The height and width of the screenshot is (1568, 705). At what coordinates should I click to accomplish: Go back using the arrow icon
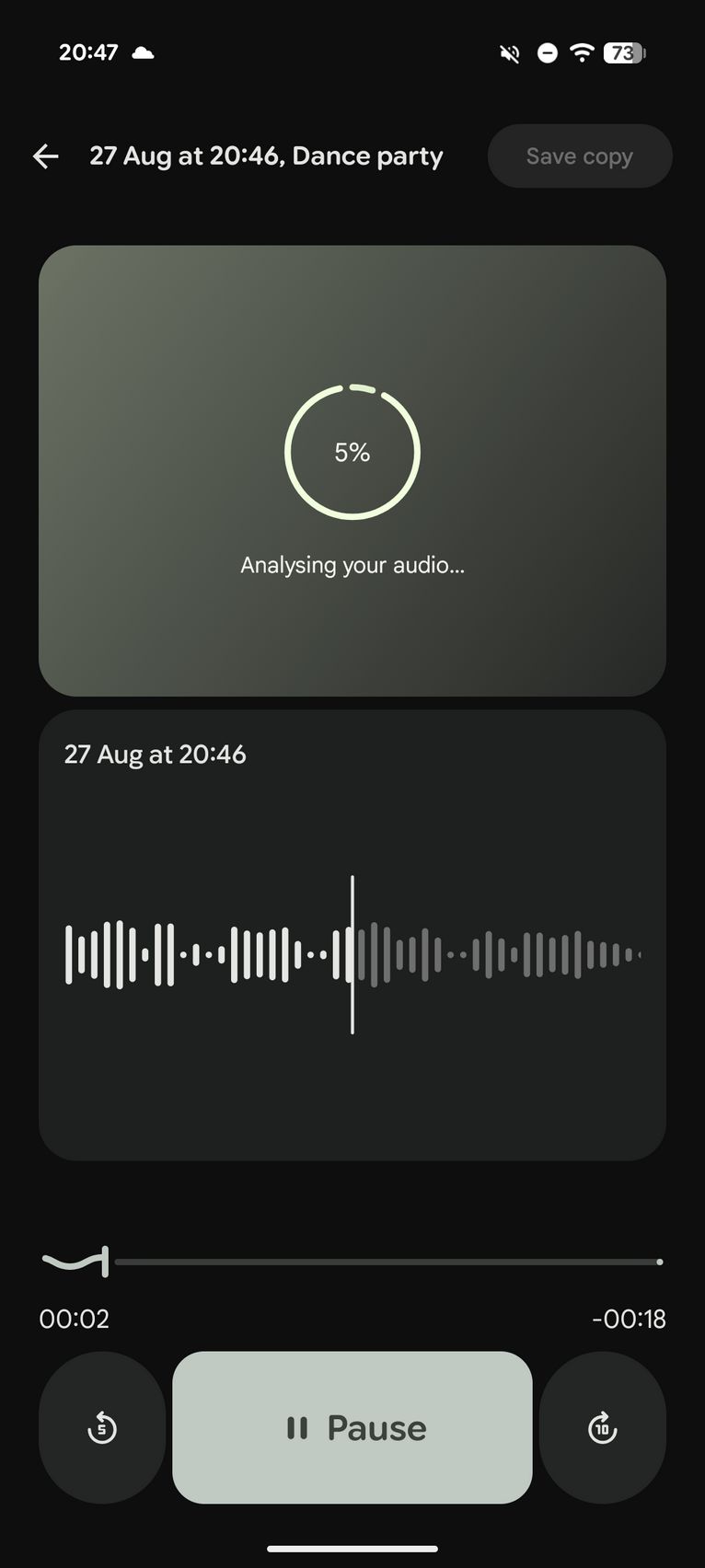46,156
